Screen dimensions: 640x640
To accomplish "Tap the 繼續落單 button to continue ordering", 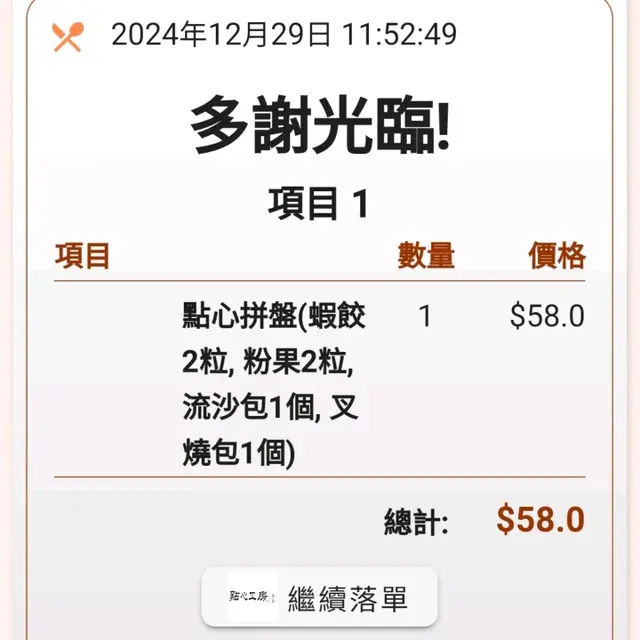I will (320, 597).
